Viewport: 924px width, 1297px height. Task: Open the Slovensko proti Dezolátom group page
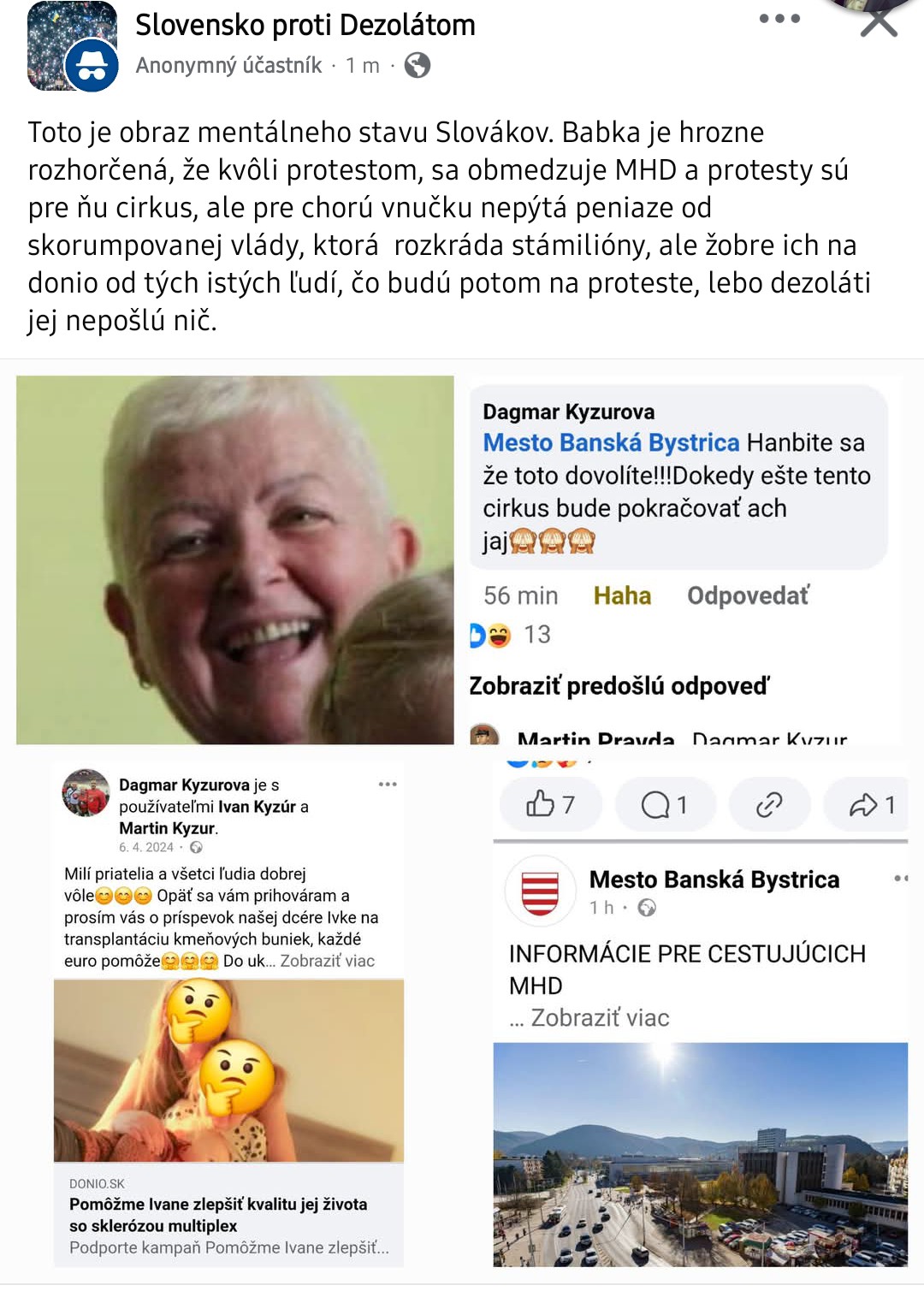(305, 26)
